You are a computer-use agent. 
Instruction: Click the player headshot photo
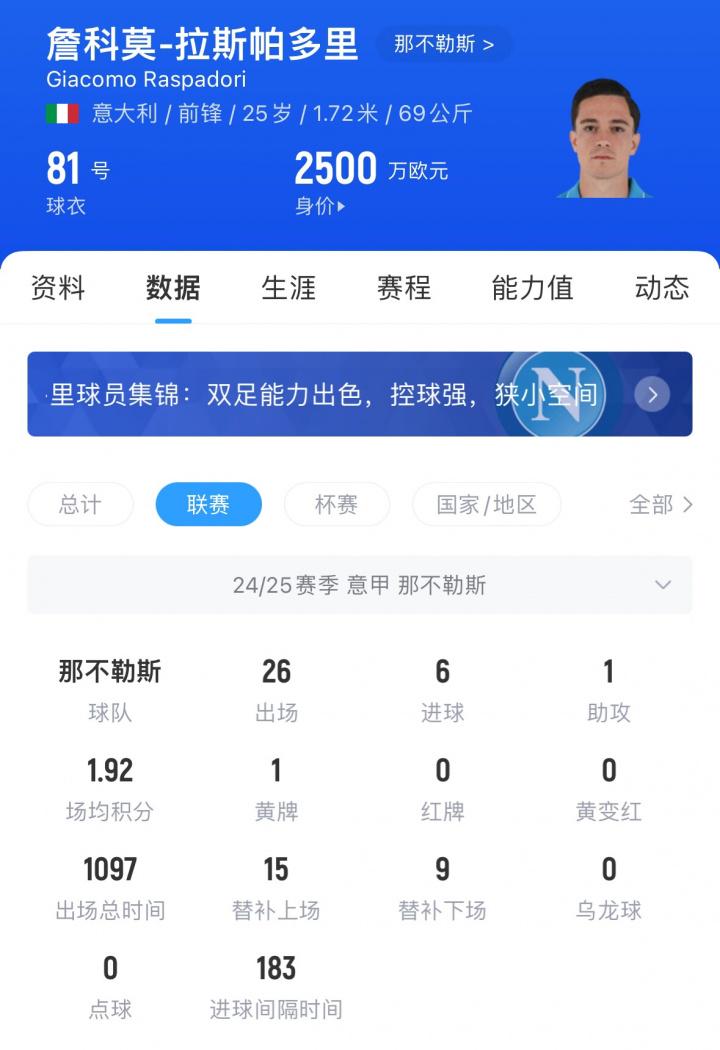[x=607, y=140]
